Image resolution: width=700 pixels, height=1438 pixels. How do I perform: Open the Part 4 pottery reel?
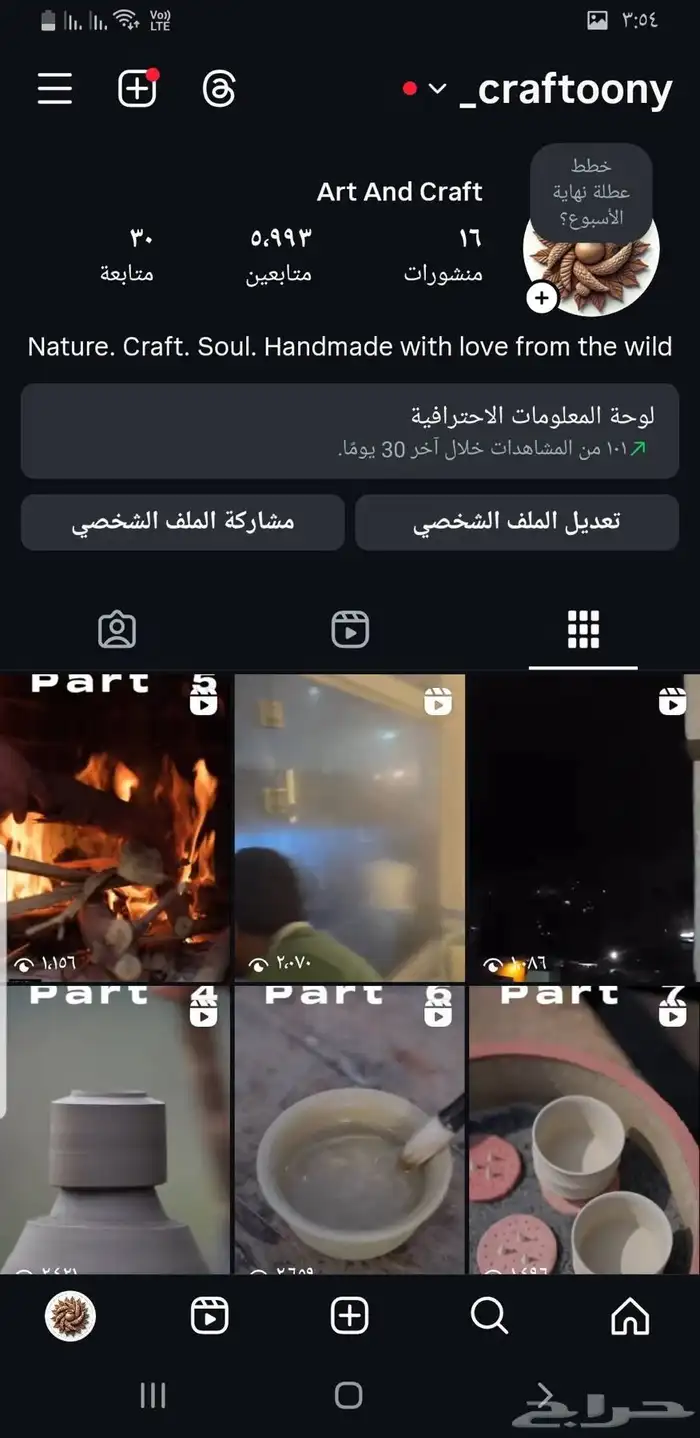point(115,1130)
